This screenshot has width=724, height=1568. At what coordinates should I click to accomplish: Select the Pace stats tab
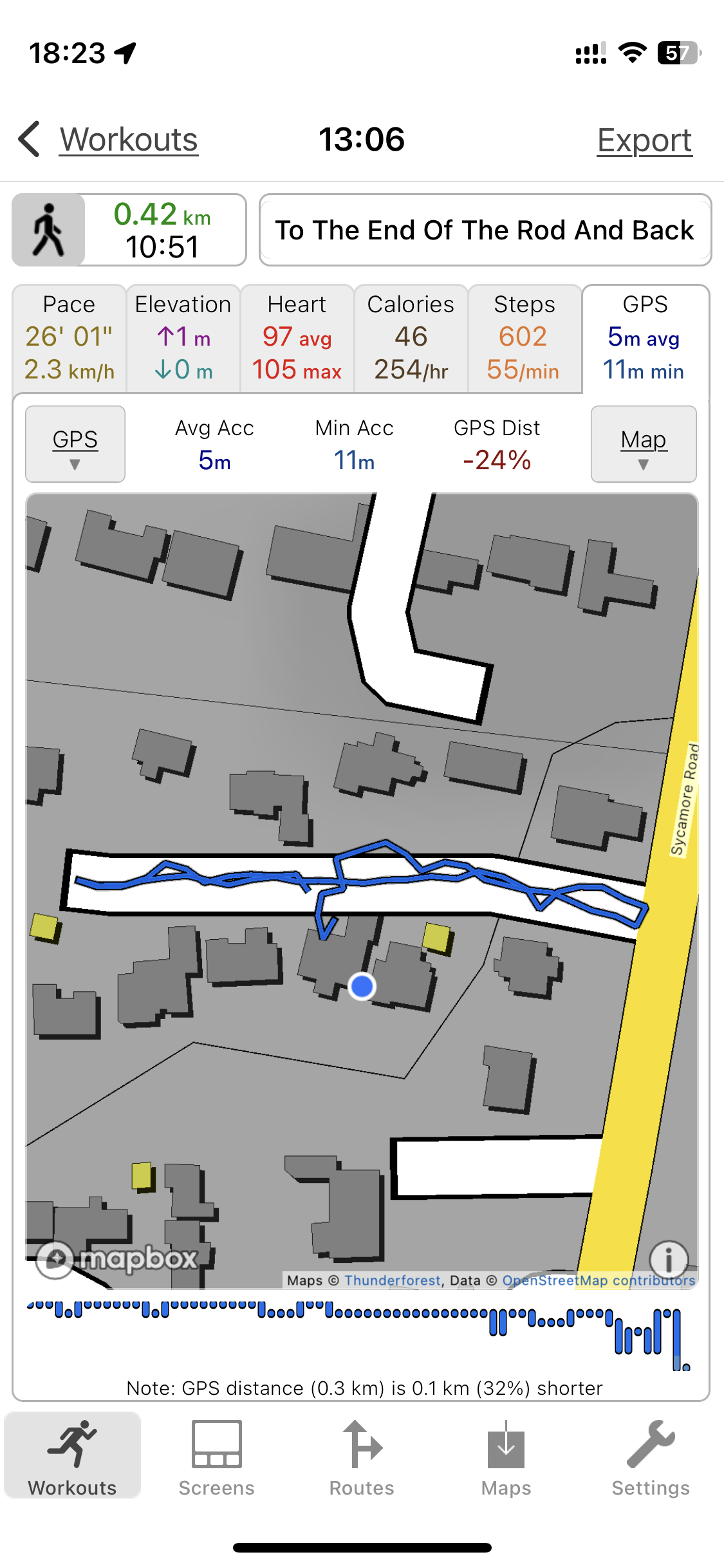point(69,337)
